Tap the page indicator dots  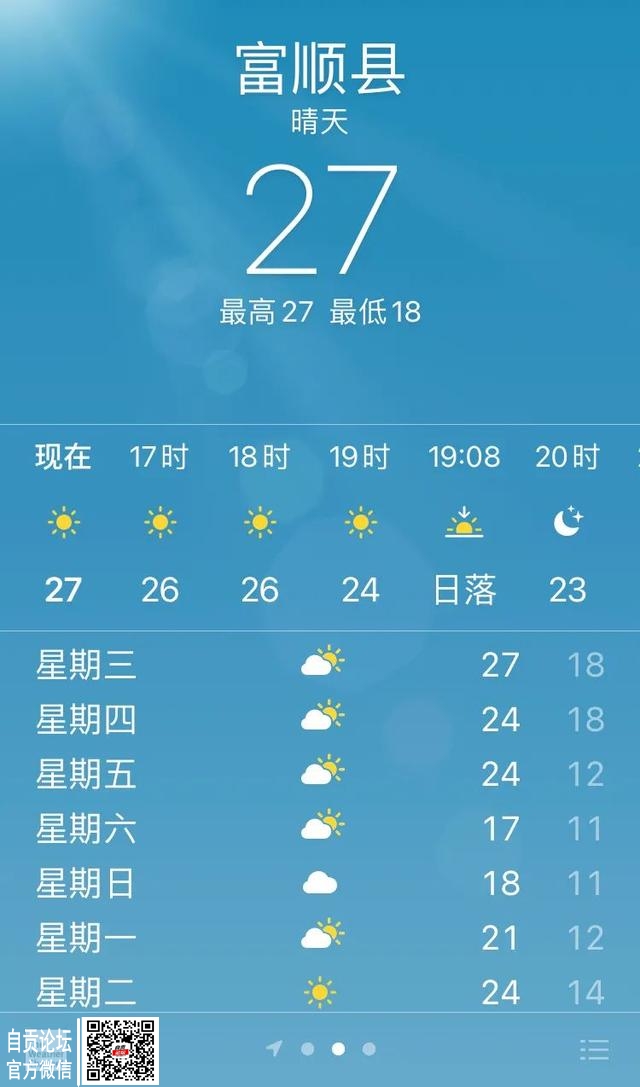pos(337,1049)
